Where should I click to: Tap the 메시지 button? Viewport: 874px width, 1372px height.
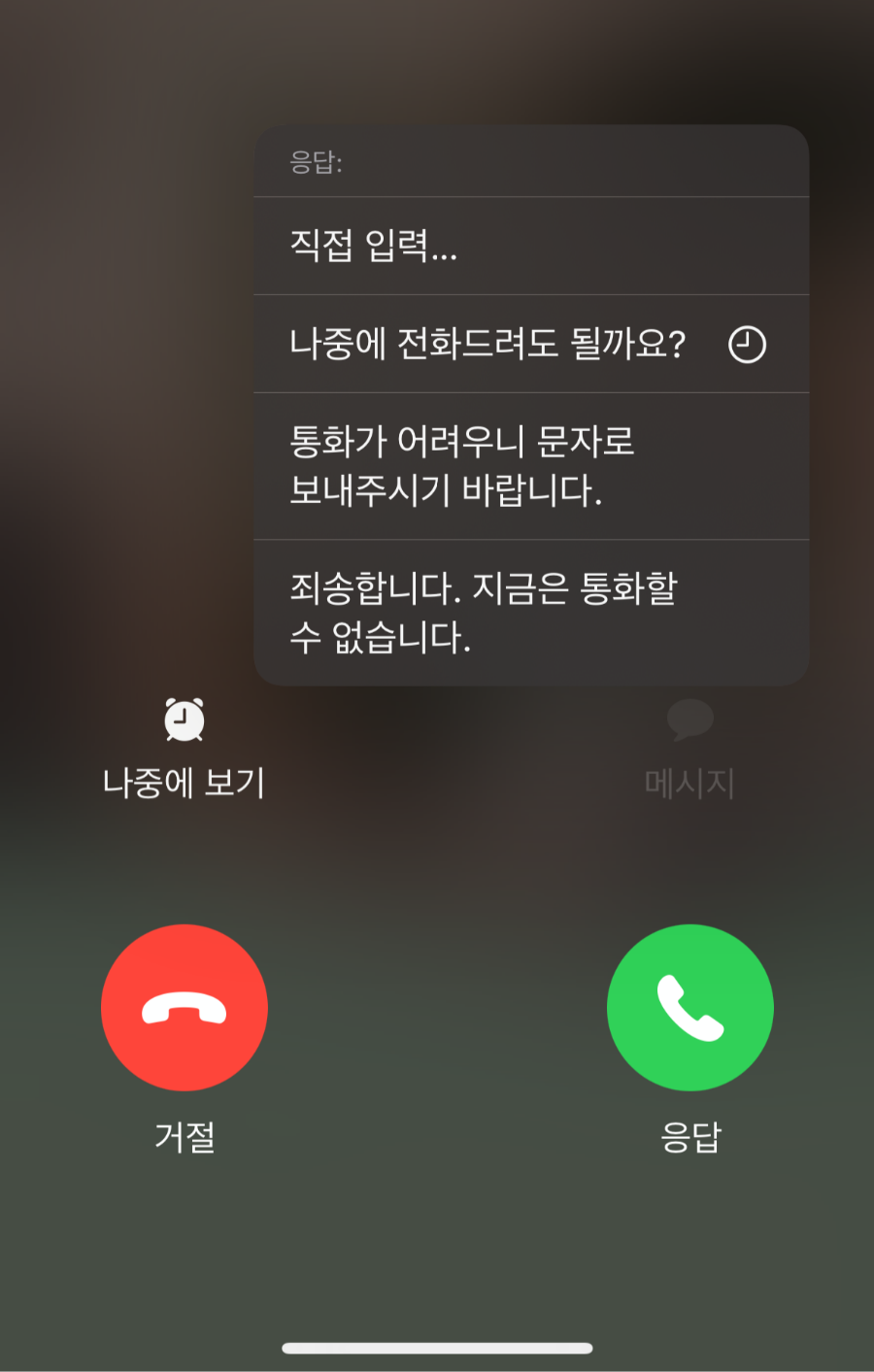pyautogui.click(x=689, y=748)
